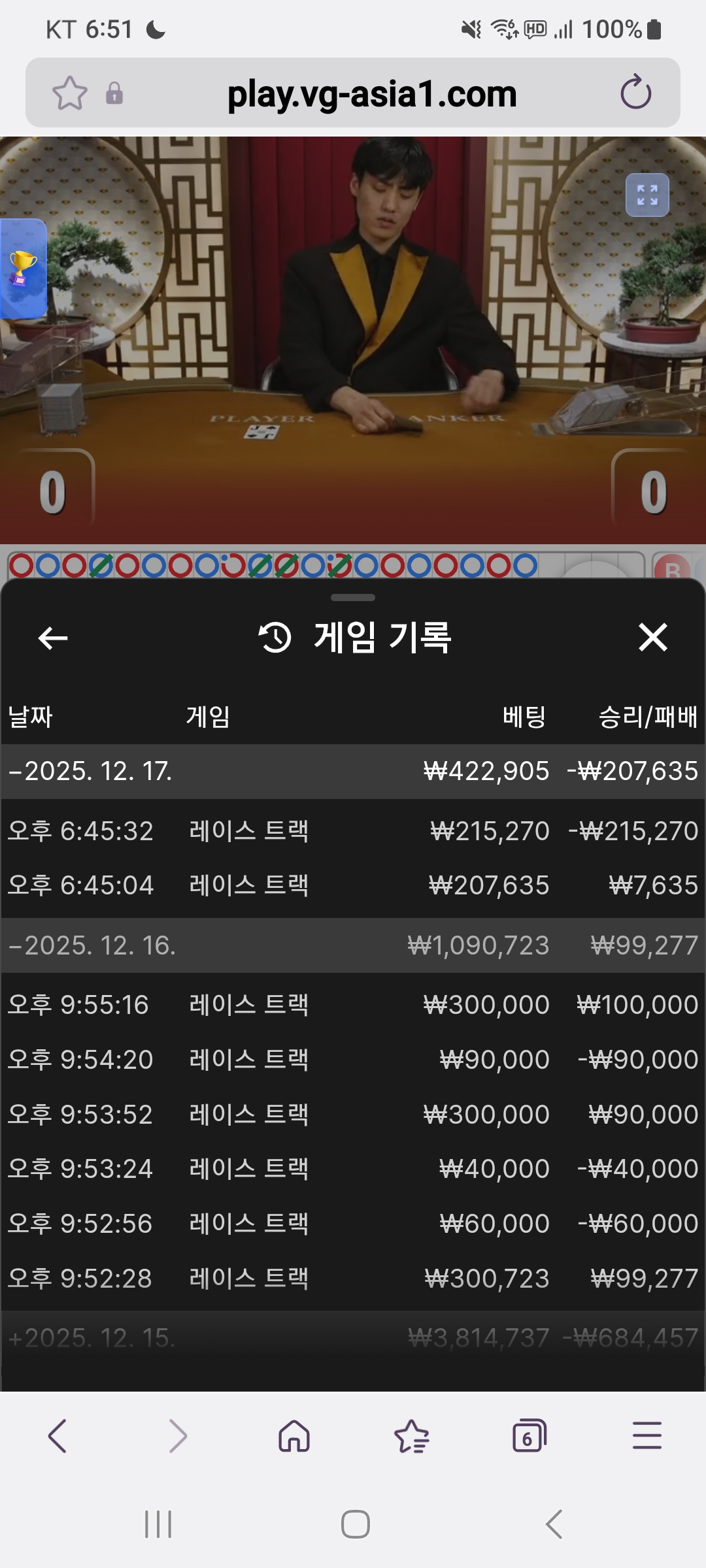Screen dimensions: 706x1568
Task: Select the 오후 9:53:24 game record
Action: click(x=353, y=1169)
